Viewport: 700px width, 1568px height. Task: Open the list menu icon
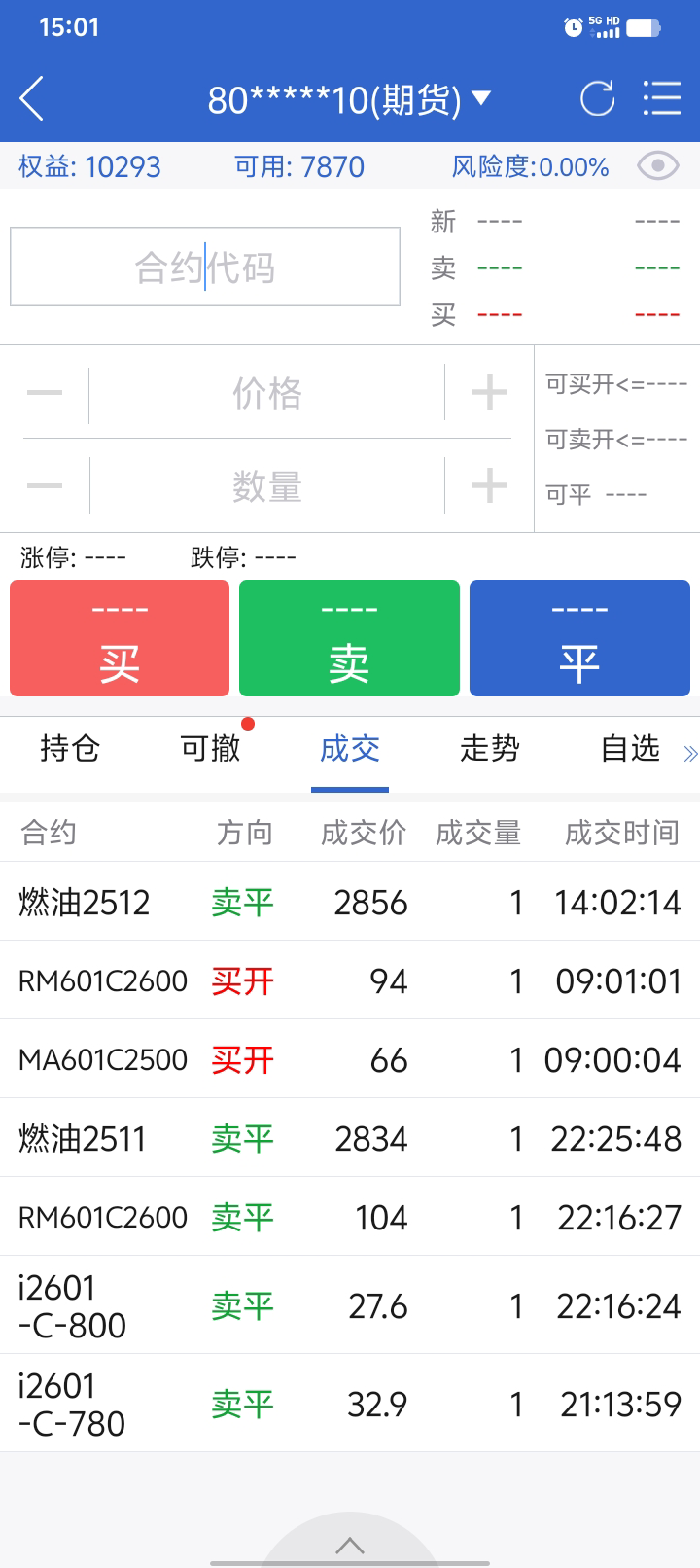pos(662,99)
